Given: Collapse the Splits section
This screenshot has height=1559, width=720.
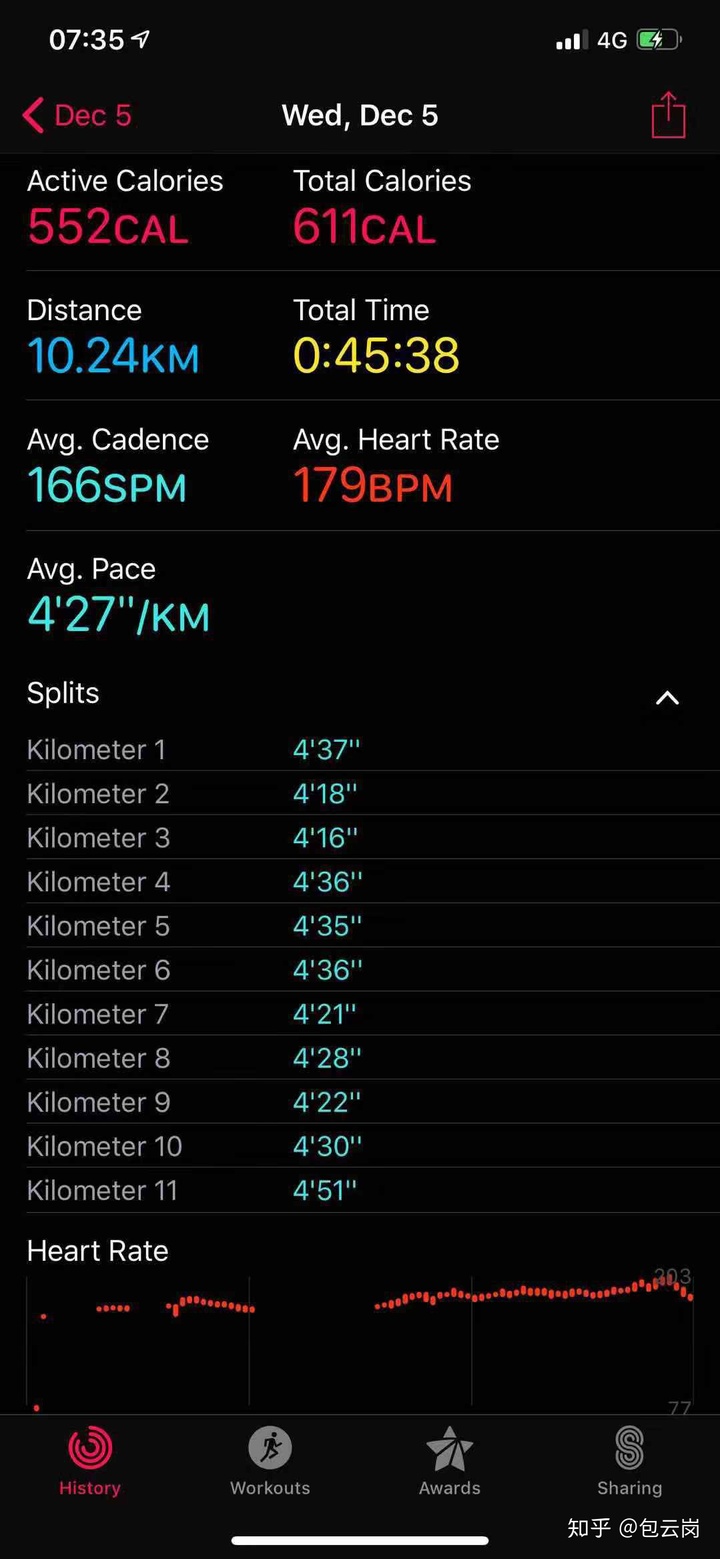Looking at the screenshot, I should point(667,698).
